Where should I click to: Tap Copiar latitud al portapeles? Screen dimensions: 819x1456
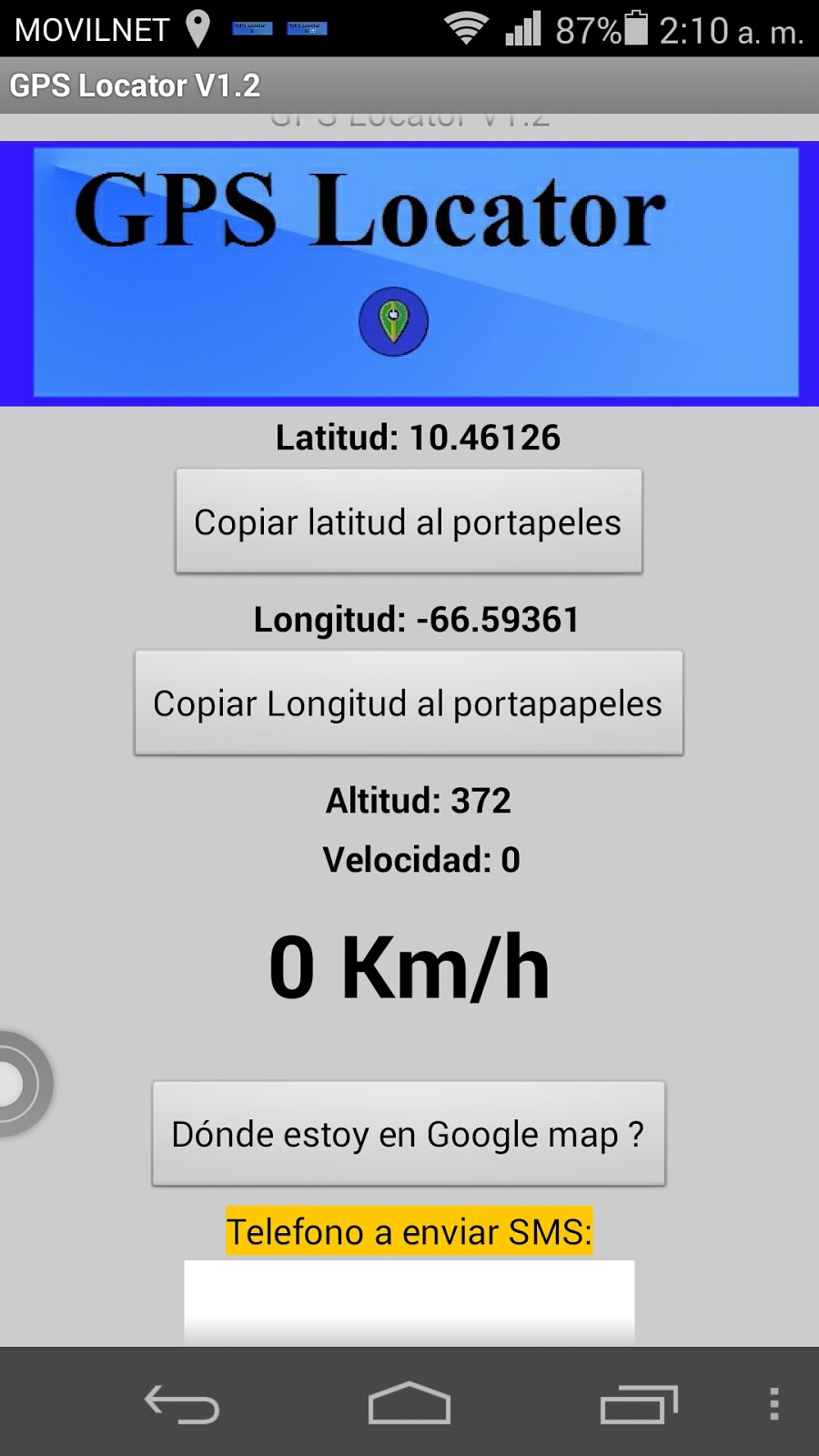pyautogui.click(x=409, y=522)
